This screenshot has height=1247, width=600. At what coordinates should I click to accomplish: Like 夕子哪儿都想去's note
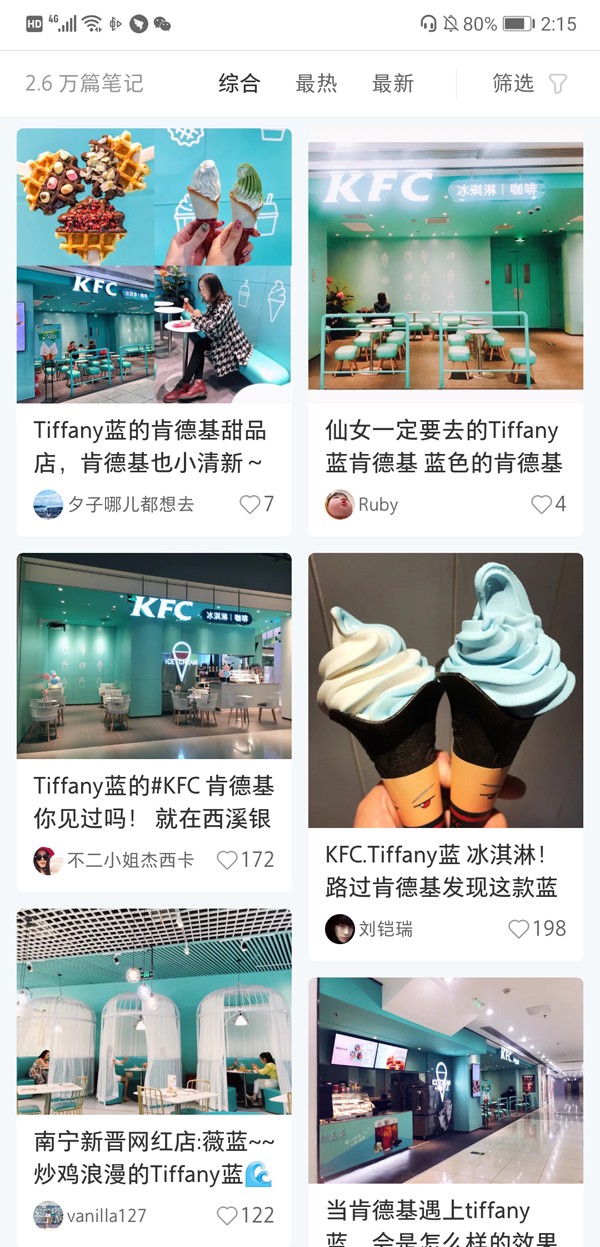[250, 505]
